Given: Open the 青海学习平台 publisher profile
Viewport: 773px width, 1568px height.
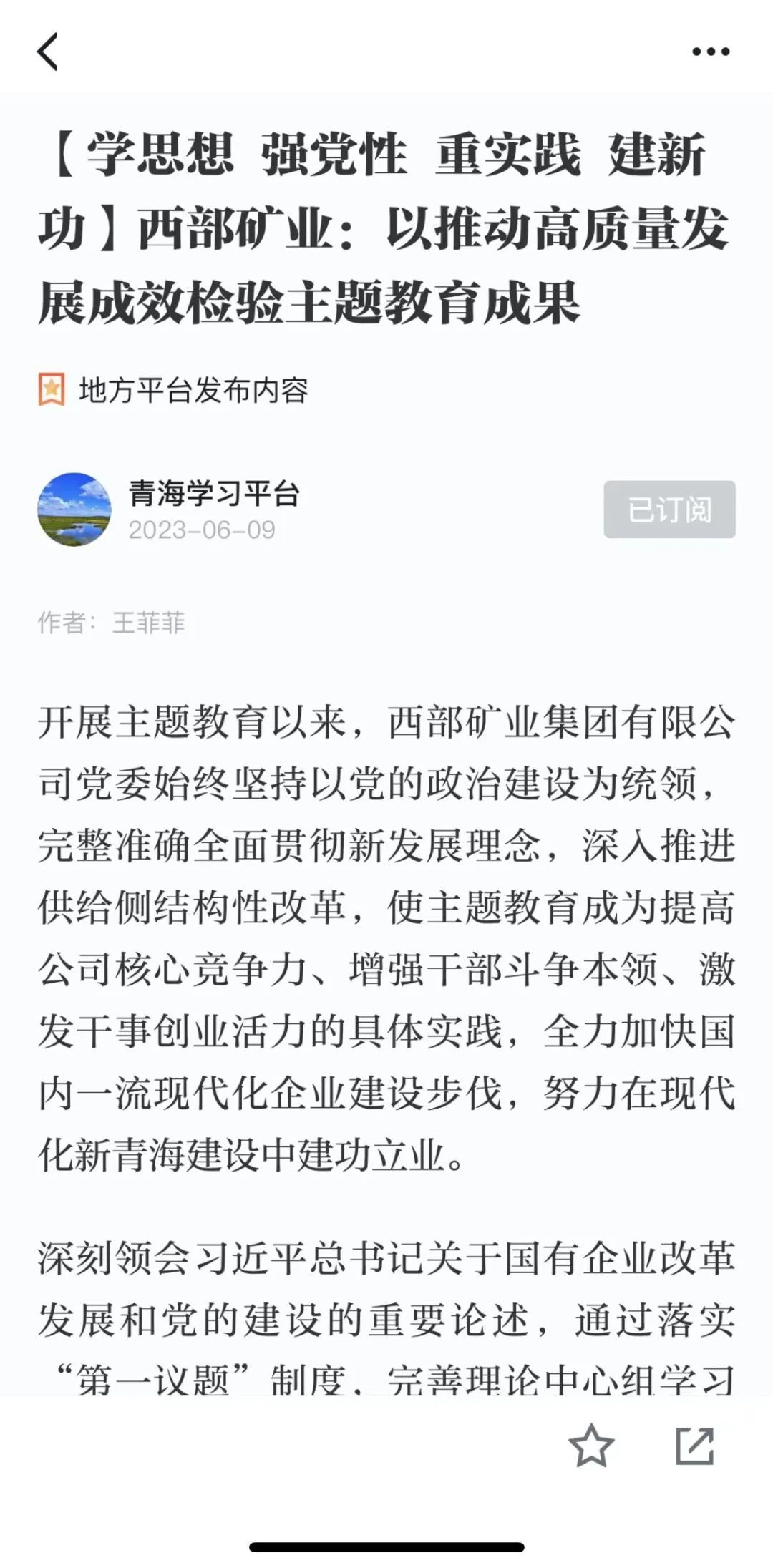Looking at the screenshot, I should (213, 494).
